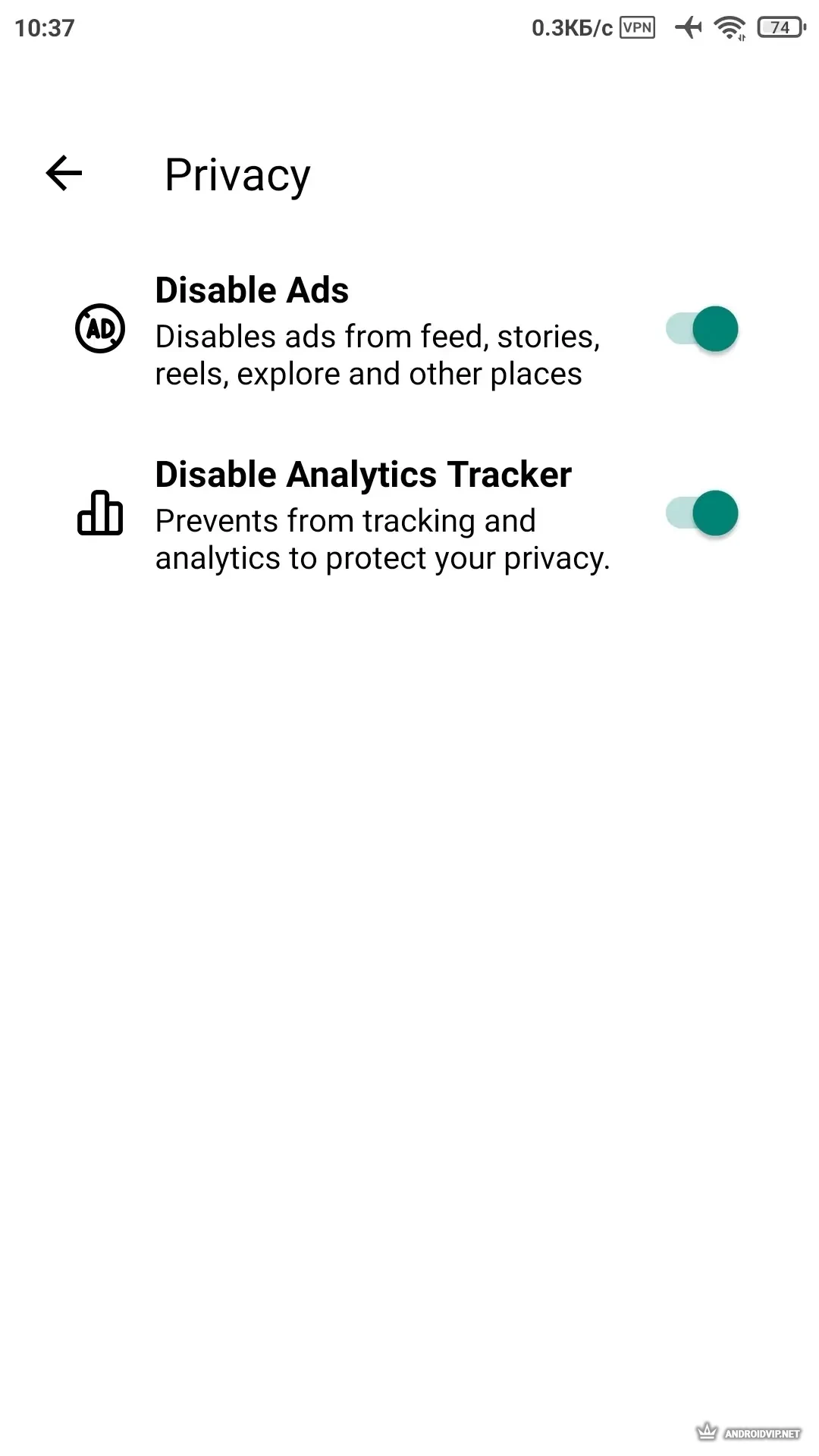Turn off the Disable Ads switch
This screenshot has height=1456, width=819.
pos(702,329)
